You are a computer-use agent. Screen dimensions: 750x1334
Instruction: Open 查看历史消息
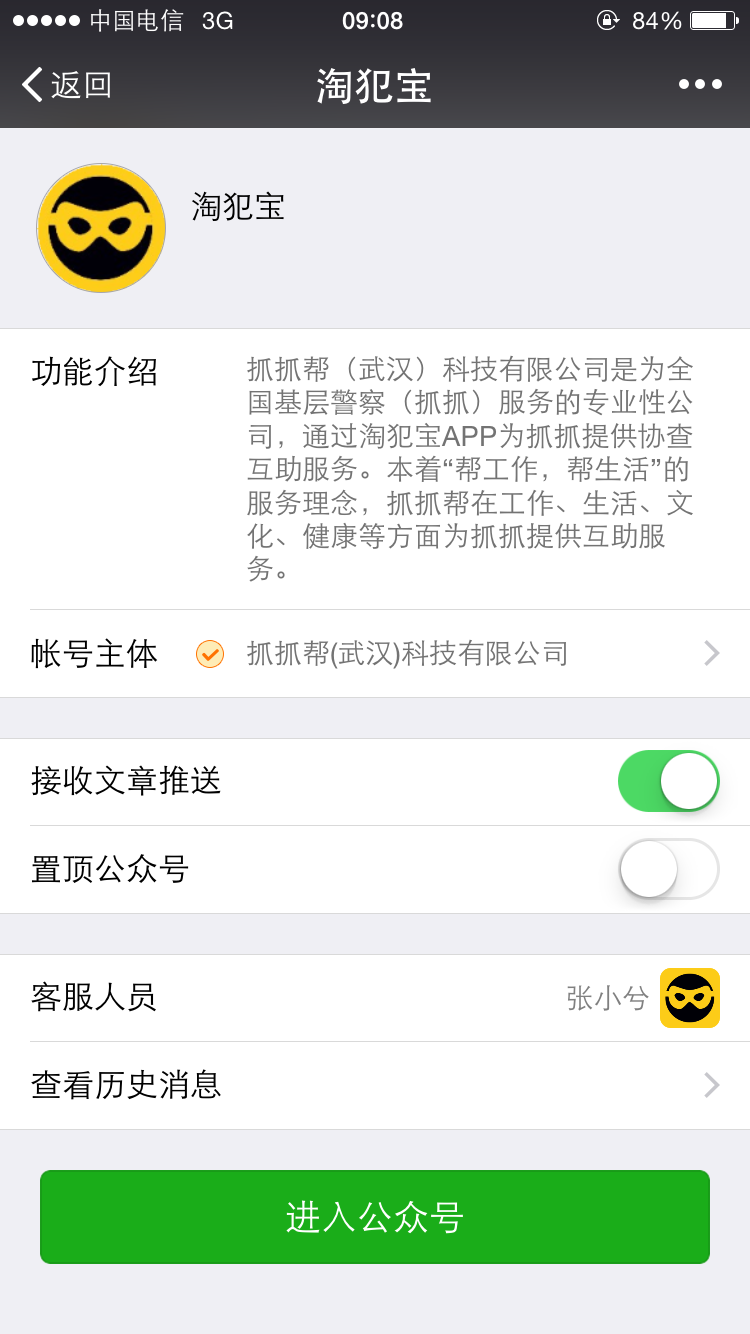(x=375, y=1086)
